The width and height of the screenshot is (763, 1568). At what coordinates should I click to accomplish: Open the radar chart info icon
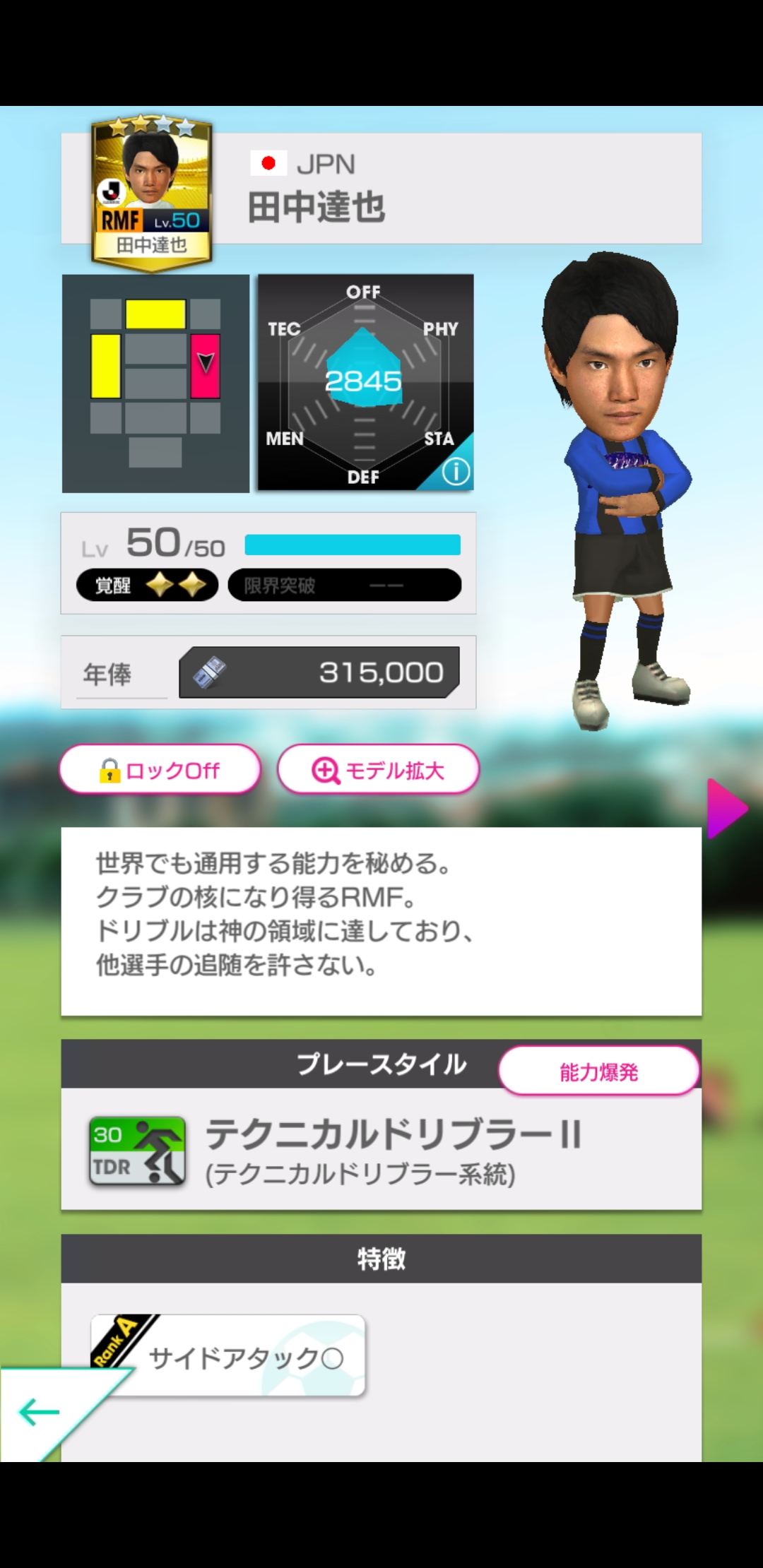tap(456, 471)
